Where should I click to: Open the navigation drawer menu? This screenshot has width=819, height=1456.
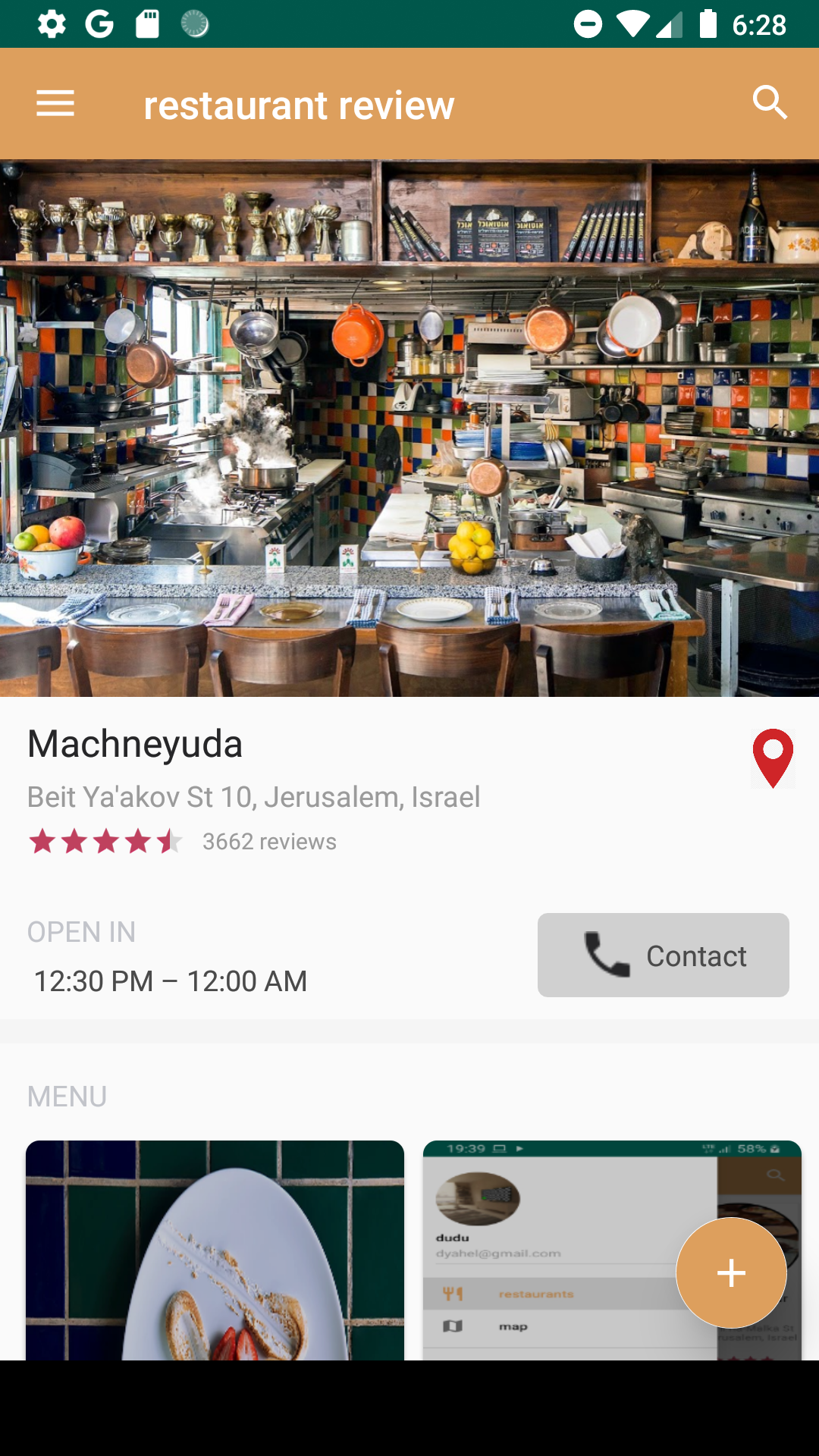point(55,103)
